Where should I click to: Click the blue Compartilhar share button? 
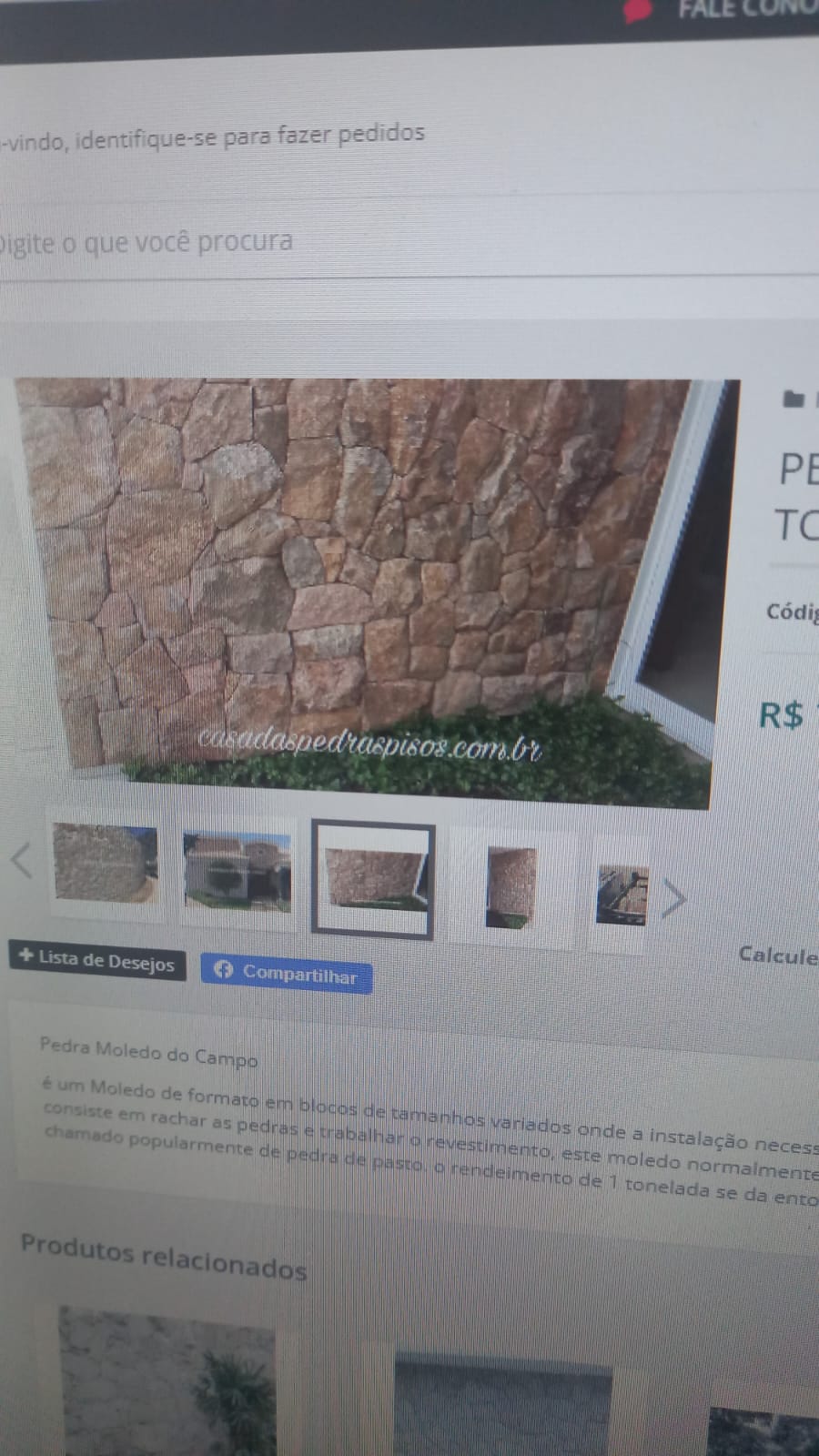click(287, 974)
